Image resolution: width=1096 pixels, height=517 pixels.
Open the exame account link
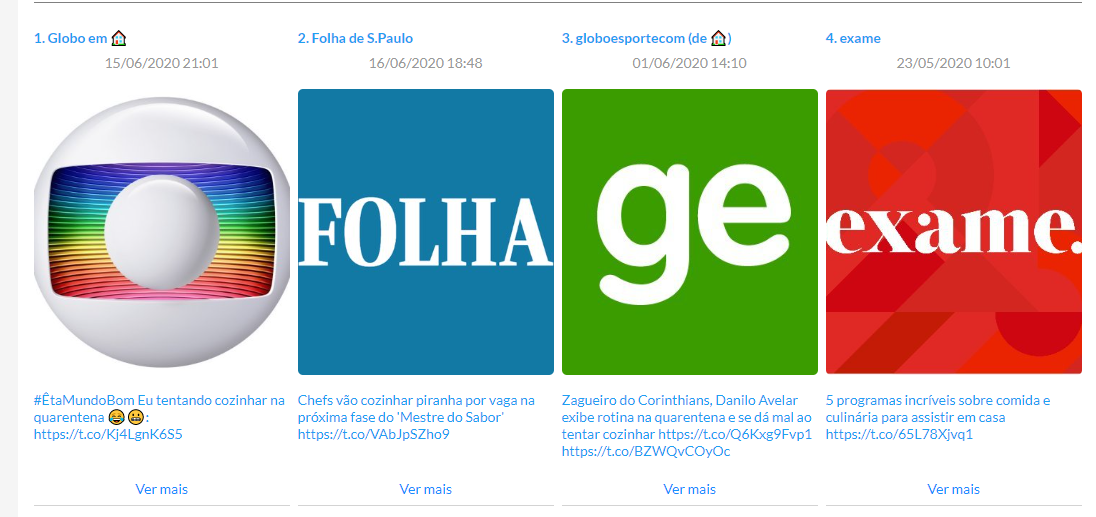(853, 39)
